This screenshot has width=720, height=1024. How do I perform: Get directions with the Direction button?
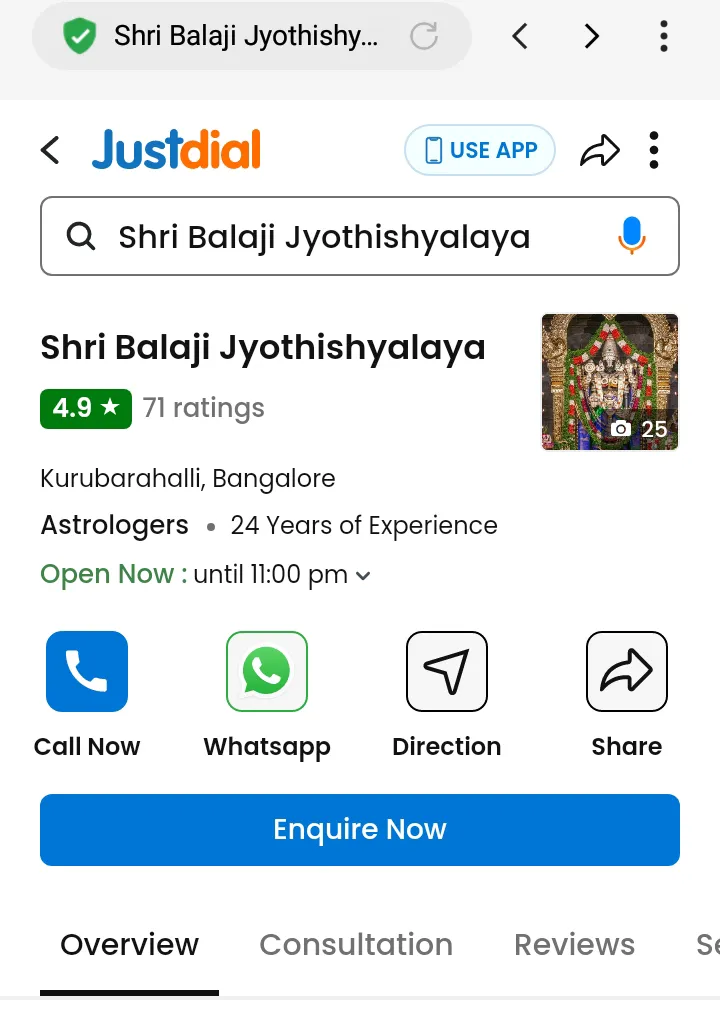tap(446, 672)
